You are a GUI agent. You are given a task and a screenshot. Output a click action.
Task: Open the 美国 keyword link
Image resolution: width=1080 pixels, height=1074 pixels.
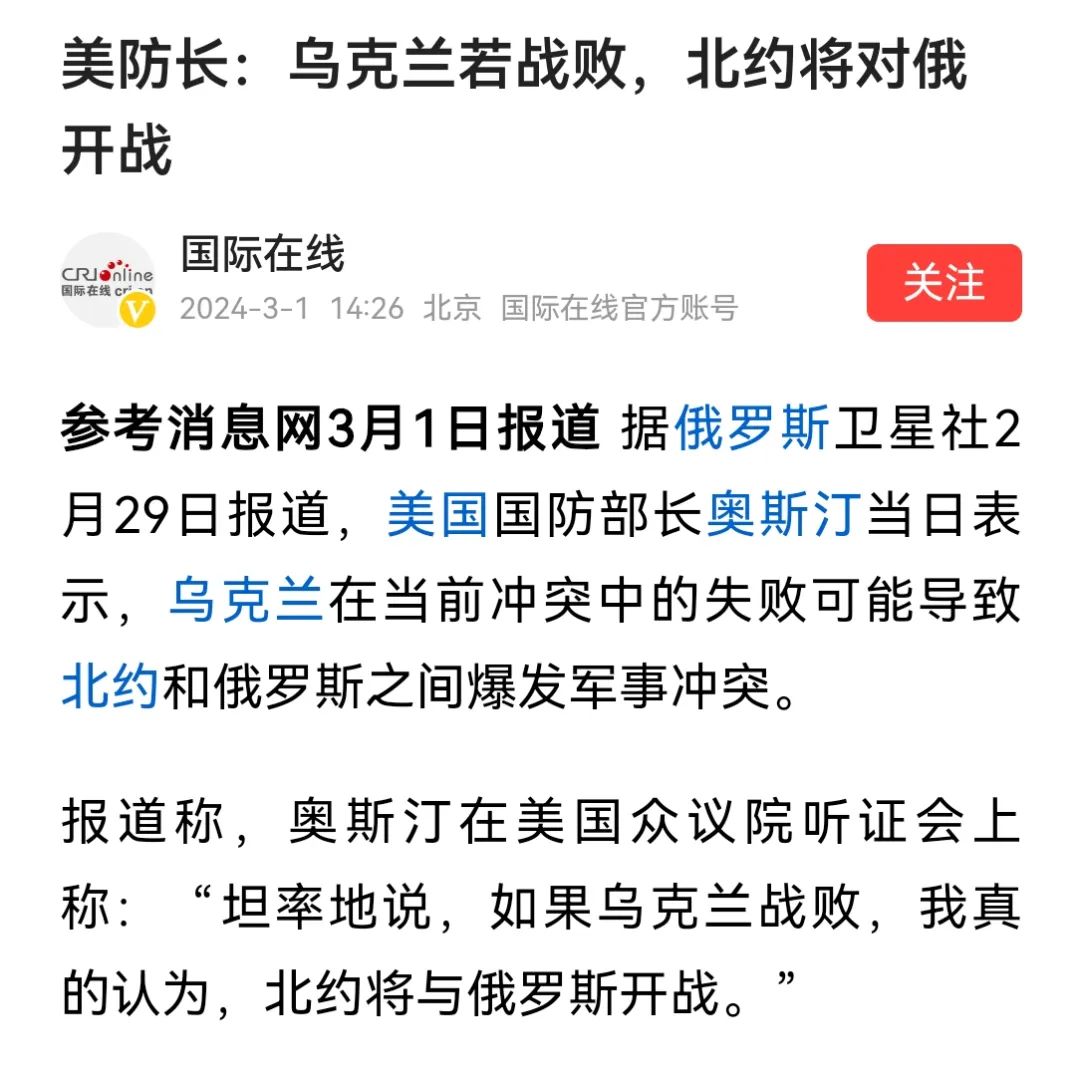[x=437, y=518]
